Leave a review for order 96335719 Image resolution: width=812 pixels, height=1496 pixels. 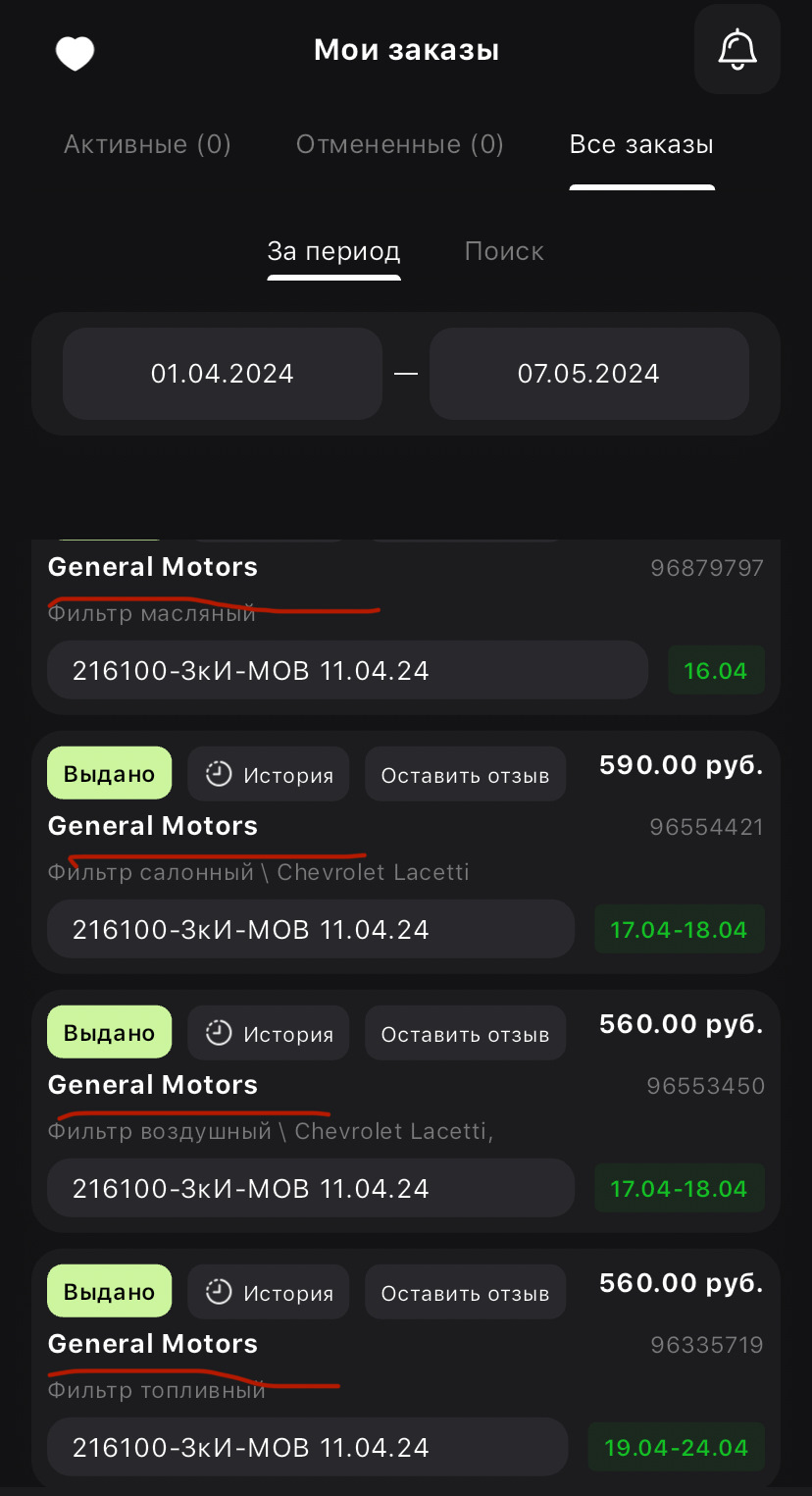466,1293
